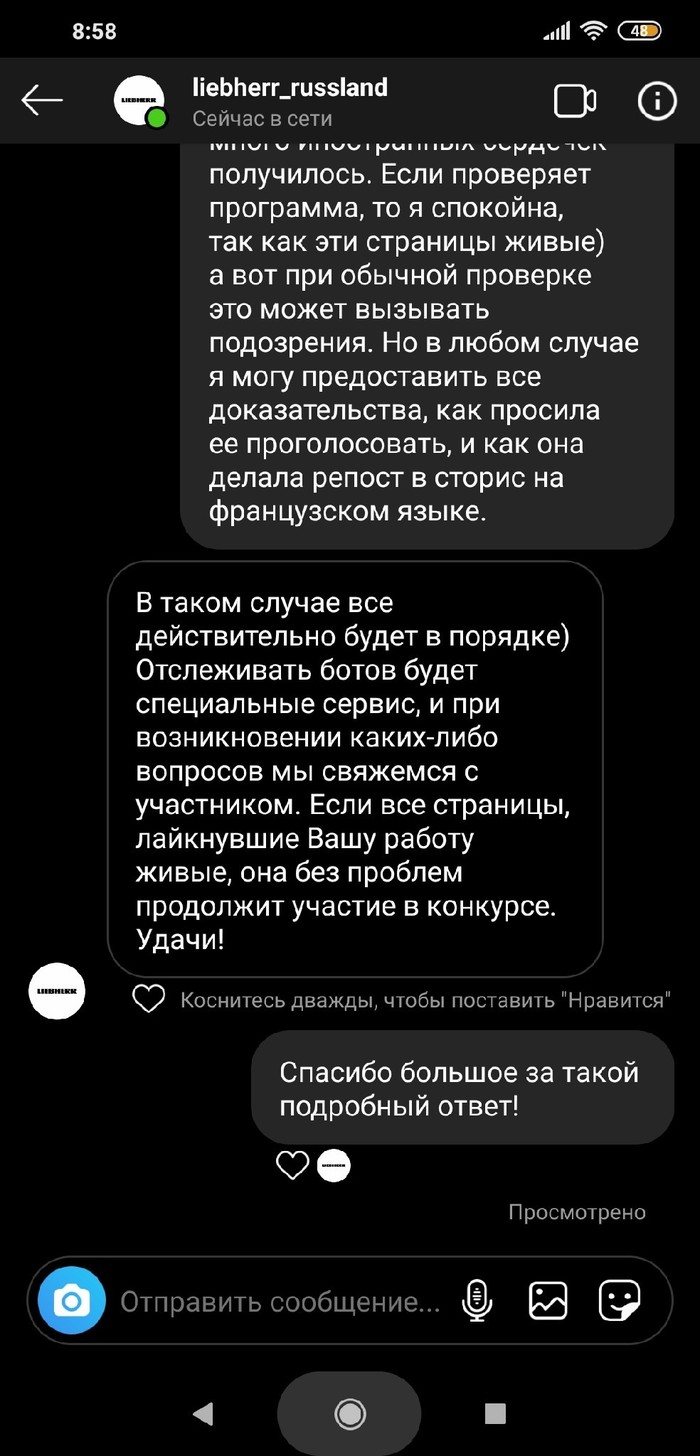Attach a photo from the gallery
Image resolution: width=700 pixels, height=1456 pixels.
click(x=548, y=1301)
